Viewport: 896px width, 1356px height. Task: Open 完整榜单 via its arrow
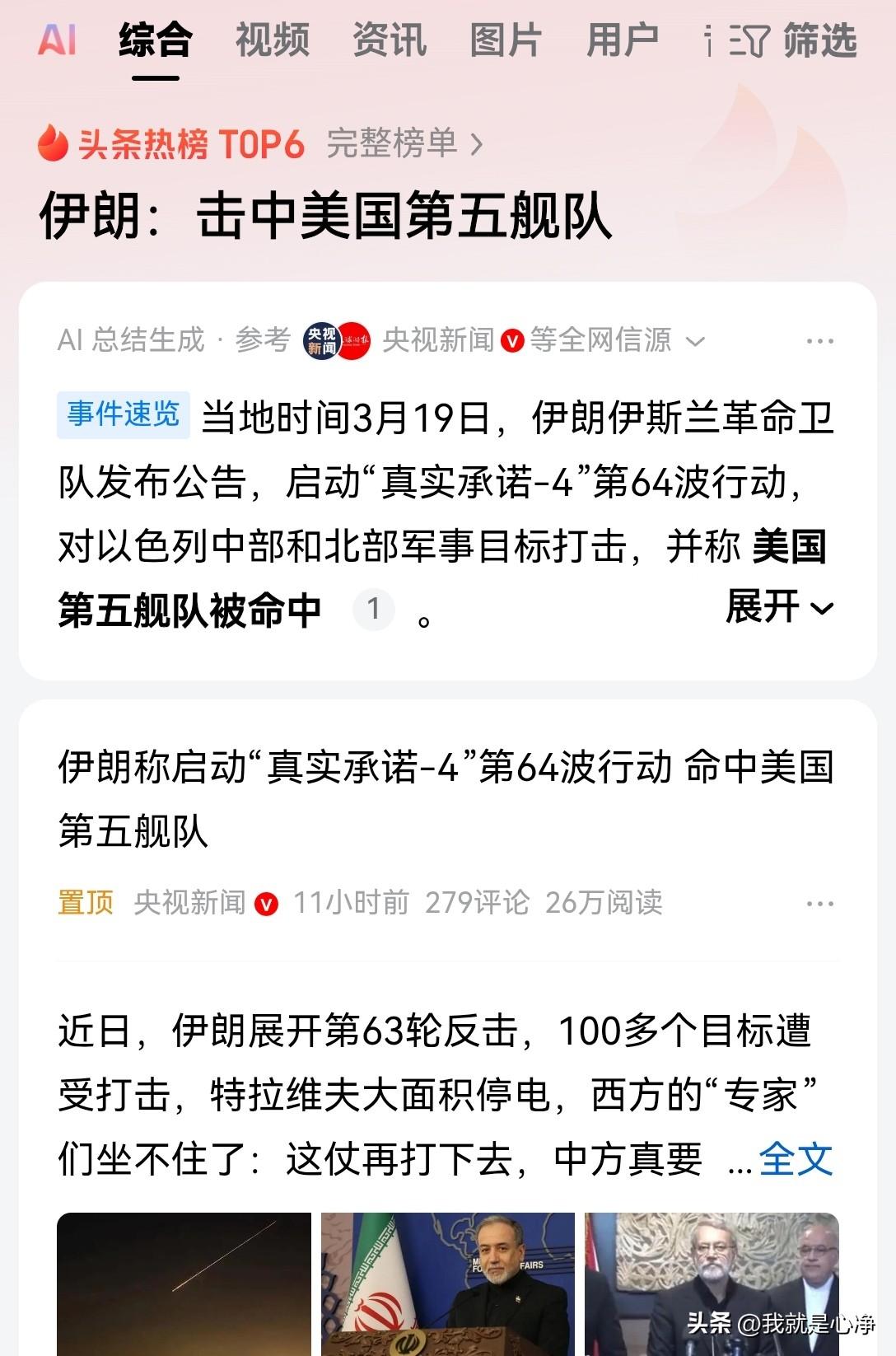(x=474, y=144)
